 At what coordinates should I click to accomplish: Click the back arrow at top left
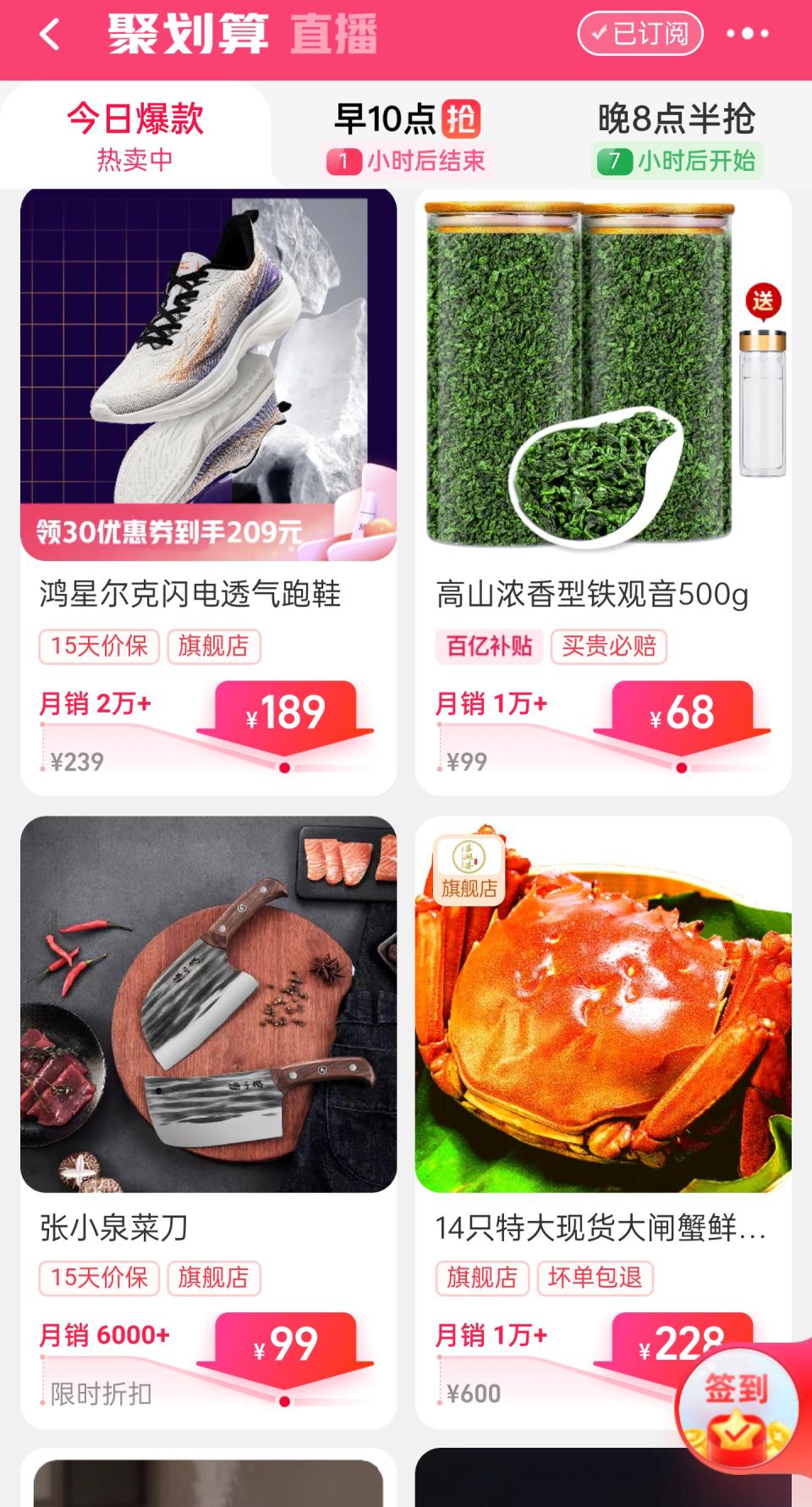48,35
